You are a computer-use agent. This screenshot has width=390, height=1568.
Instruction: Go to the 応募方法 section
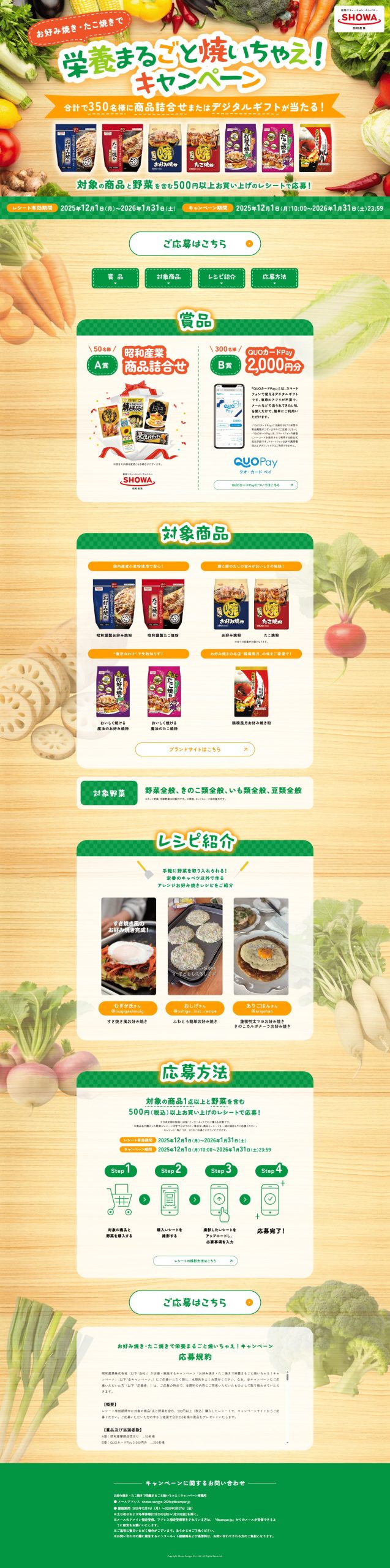pyautogui.click(x=274, y=277)
